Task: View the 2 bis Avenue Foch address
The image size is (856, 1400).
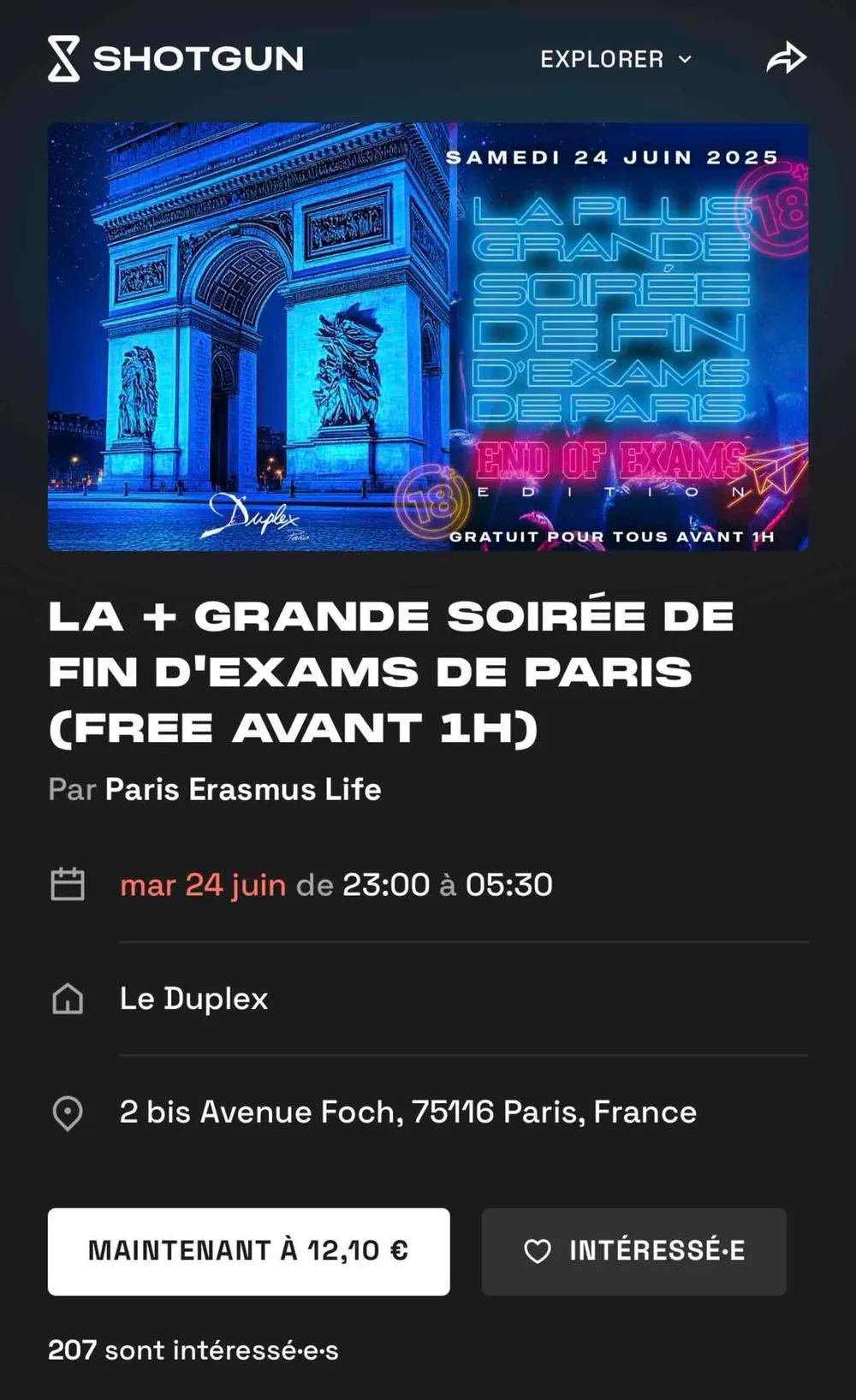Action: pyautogui.click(x=407, y=1112)
